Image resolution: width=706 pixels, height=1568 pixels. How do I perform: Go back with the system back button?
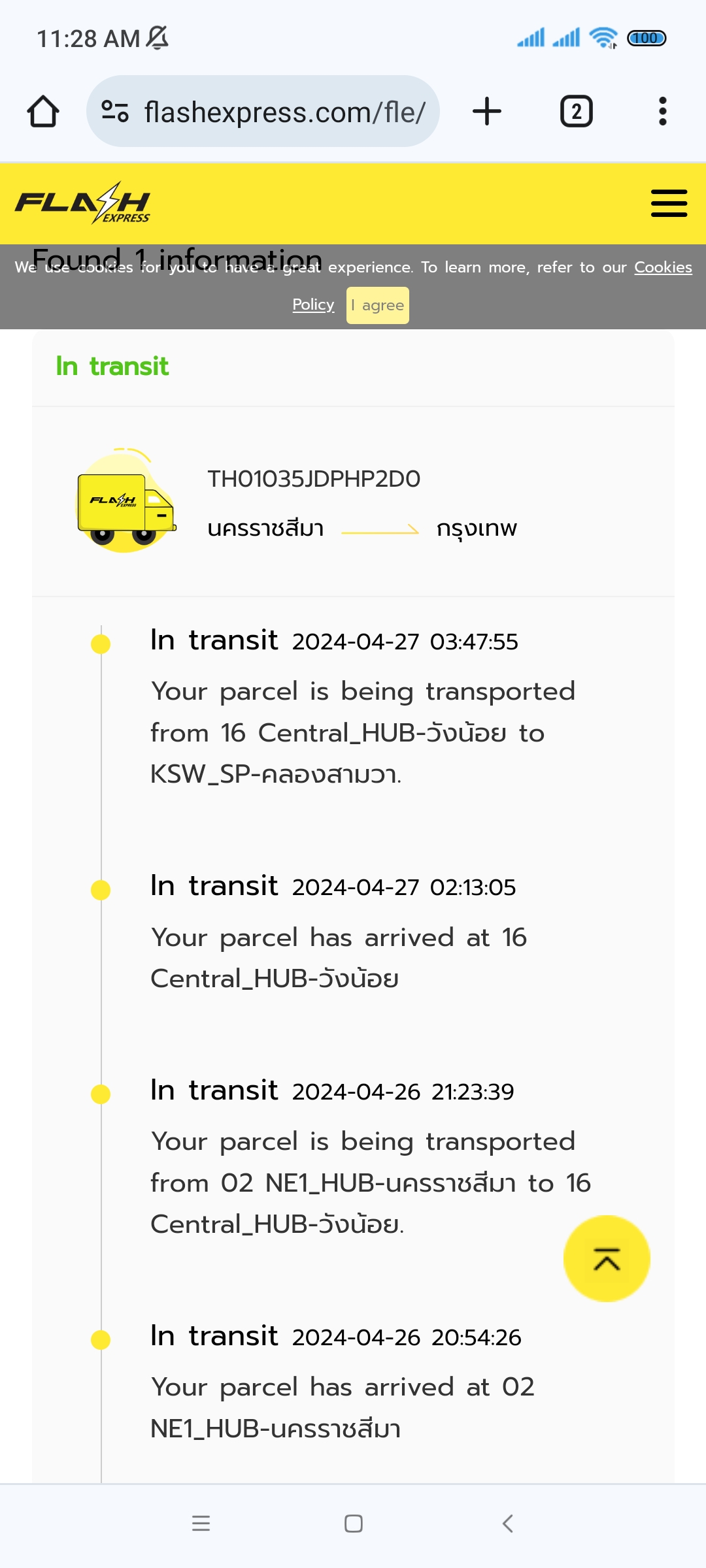[x=507, y=1524]
